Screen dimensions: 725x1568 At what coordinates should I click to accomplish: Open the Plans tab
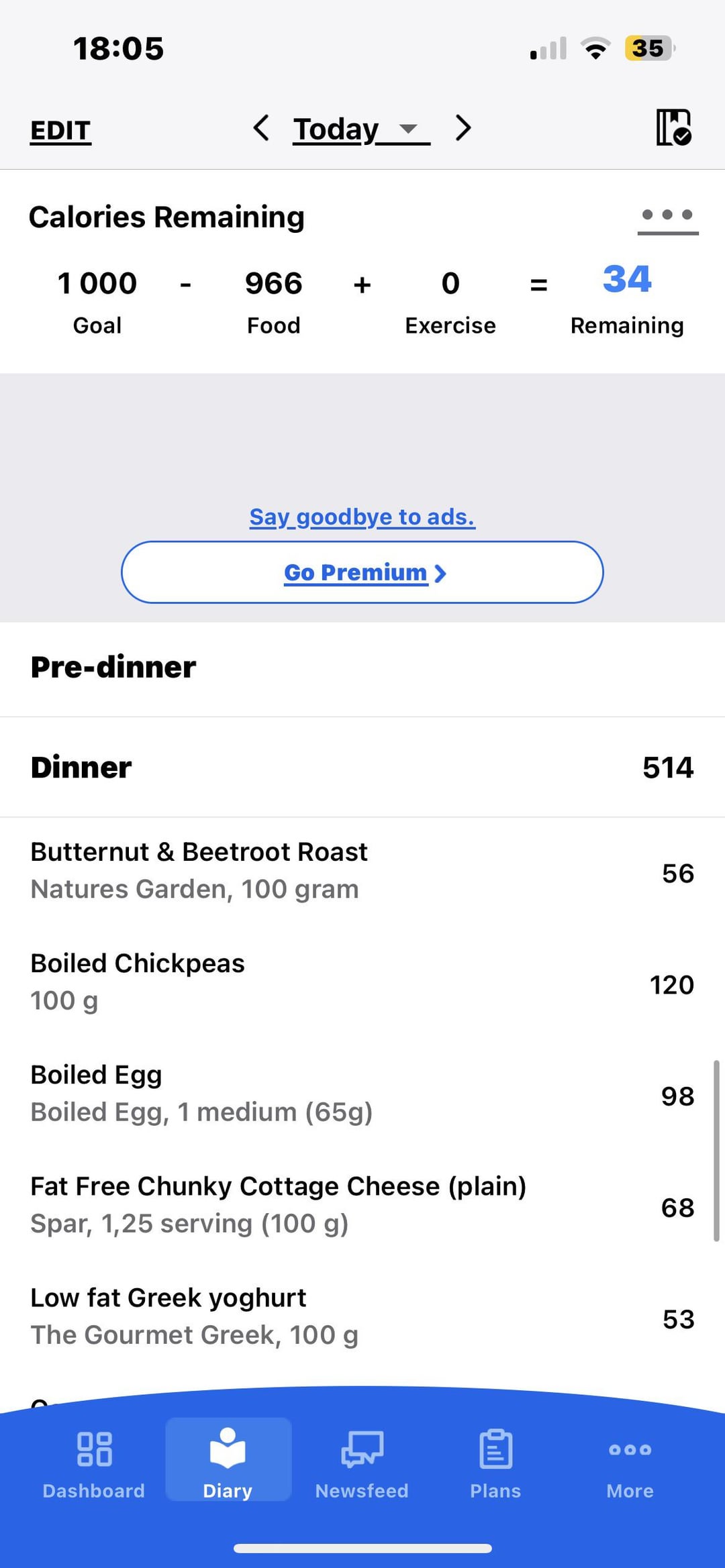pos(495,1462)
